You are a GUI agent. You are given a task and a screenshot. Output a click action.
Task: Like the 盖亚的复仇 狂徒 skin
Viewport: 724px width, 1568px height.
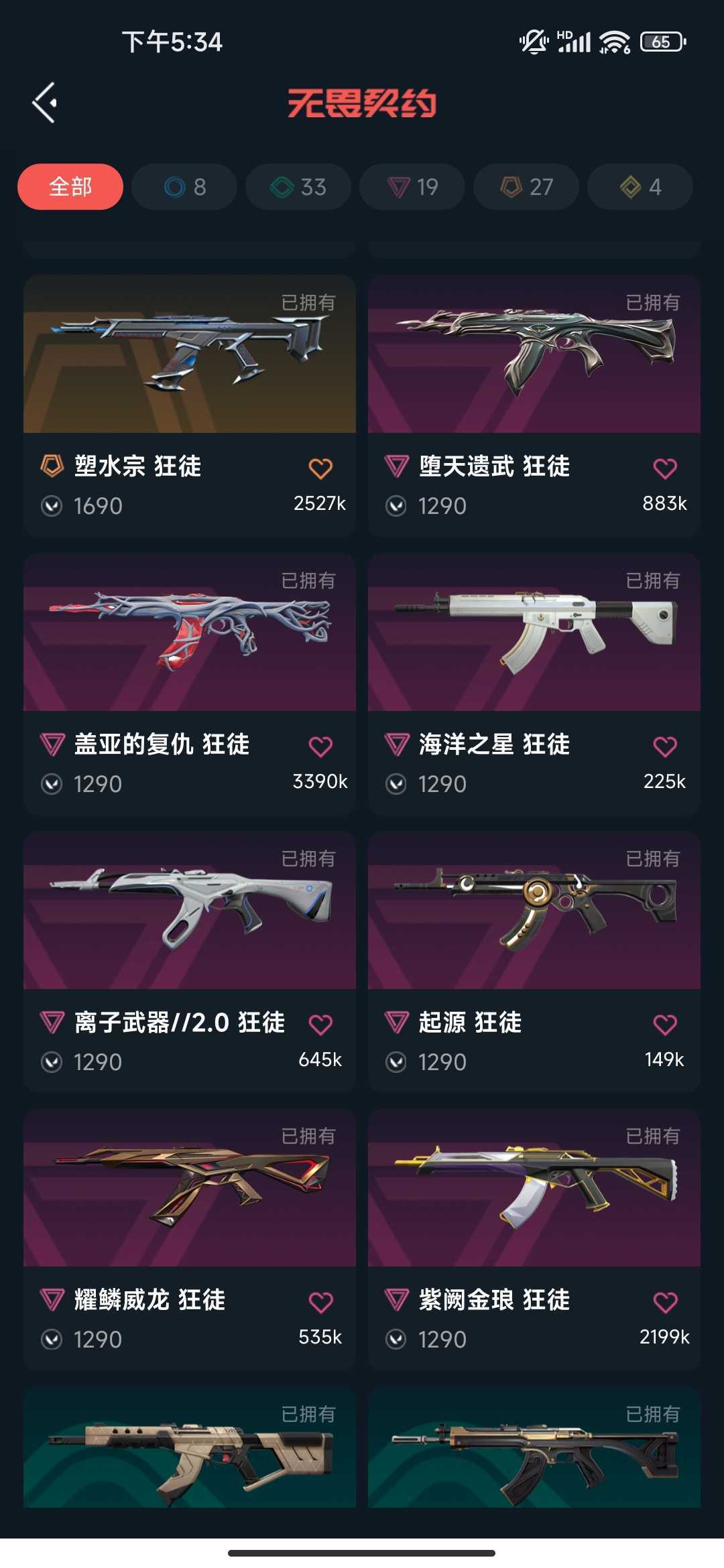tap(320, 746)
